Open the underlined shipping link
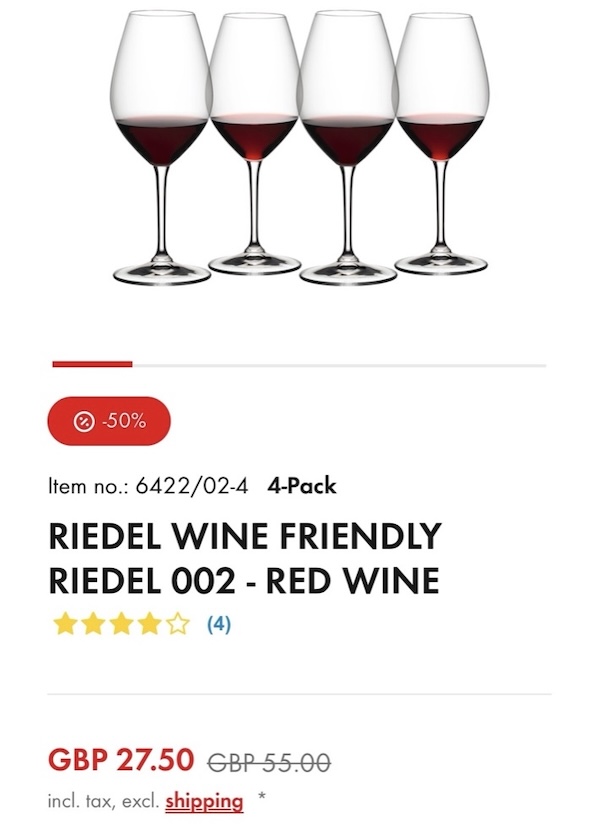Screen dimensions: 600x833 pos(204,801)
